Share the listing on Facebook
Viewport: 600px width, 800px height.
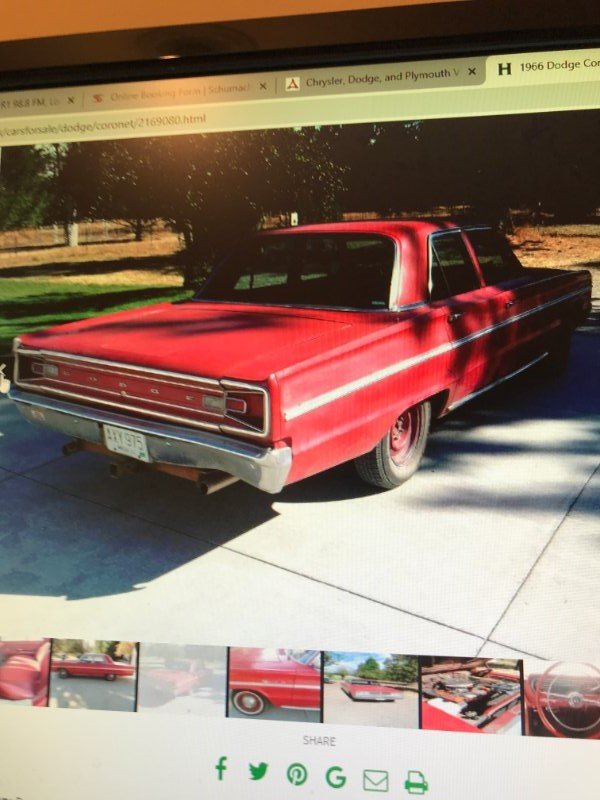[221, 768]
